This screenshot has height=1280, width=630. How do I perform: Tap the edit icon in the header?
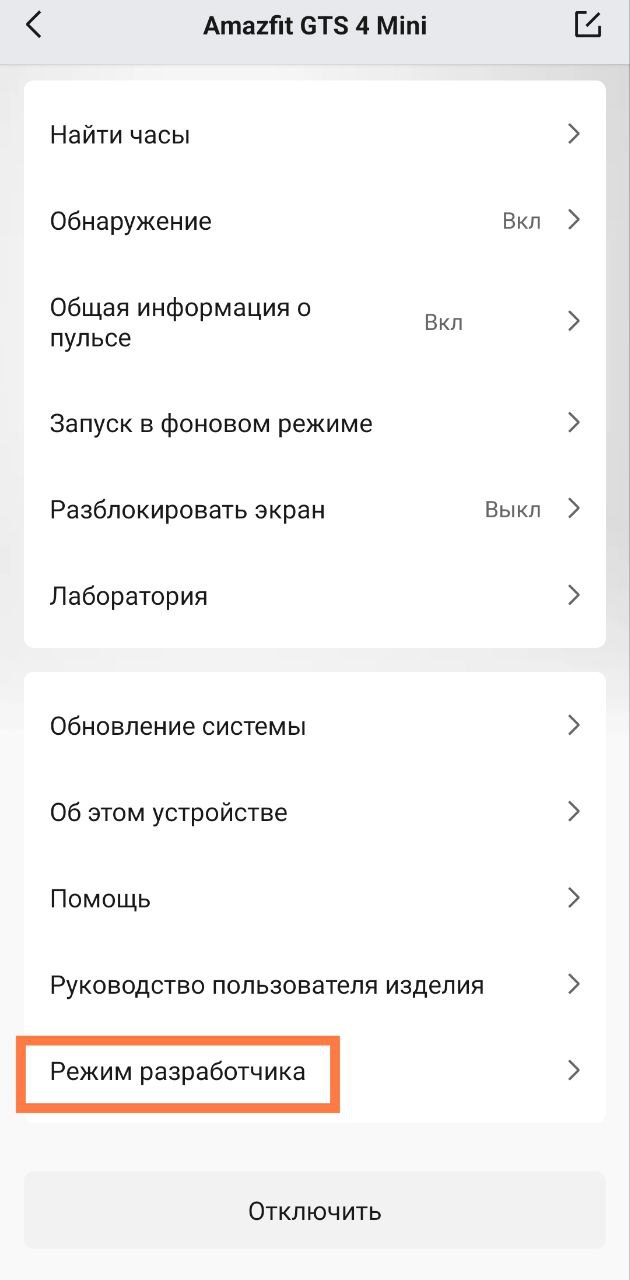coord(588,25)
